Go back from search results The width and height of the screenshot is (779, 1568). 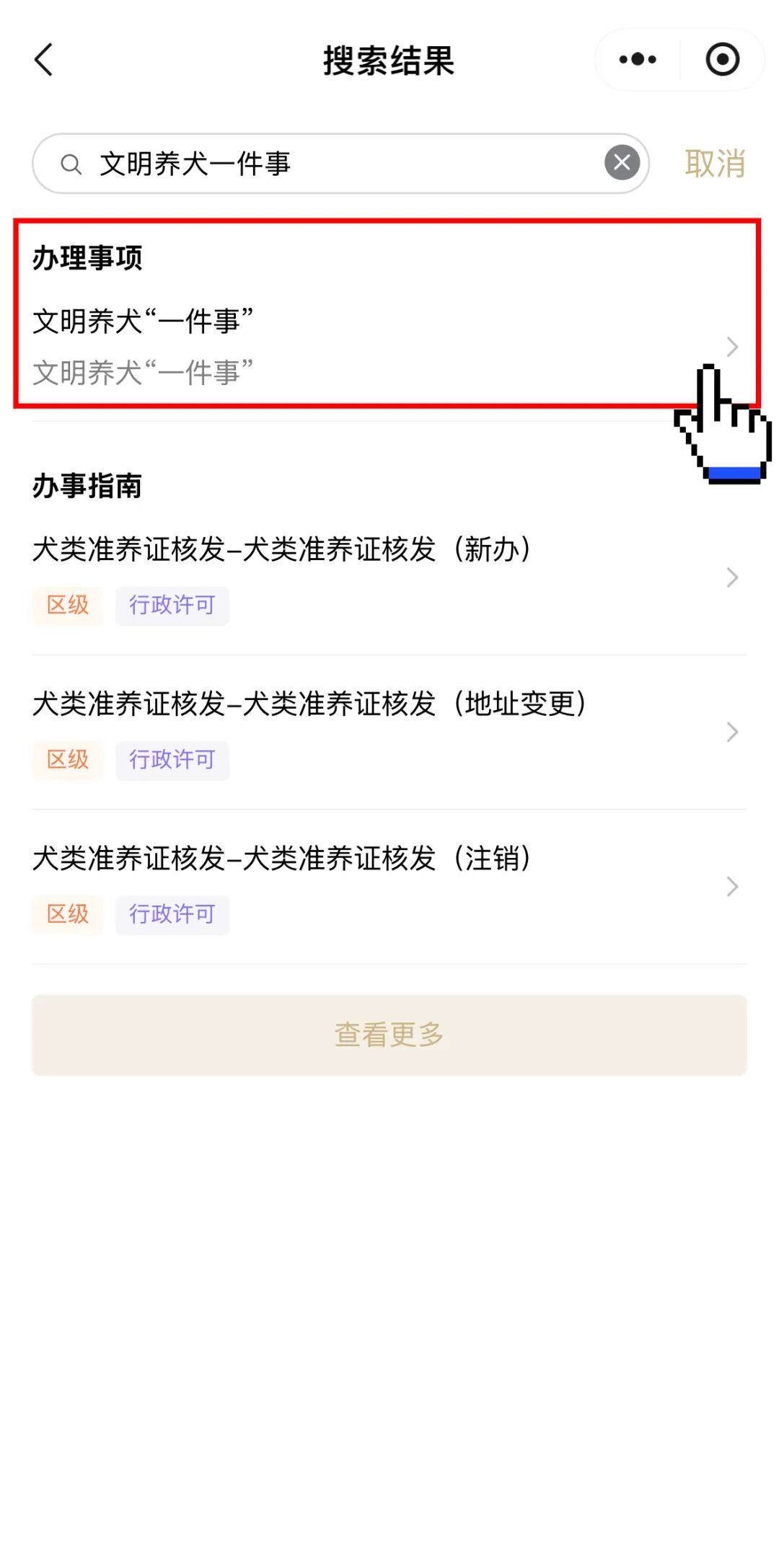tap(45, 60)
